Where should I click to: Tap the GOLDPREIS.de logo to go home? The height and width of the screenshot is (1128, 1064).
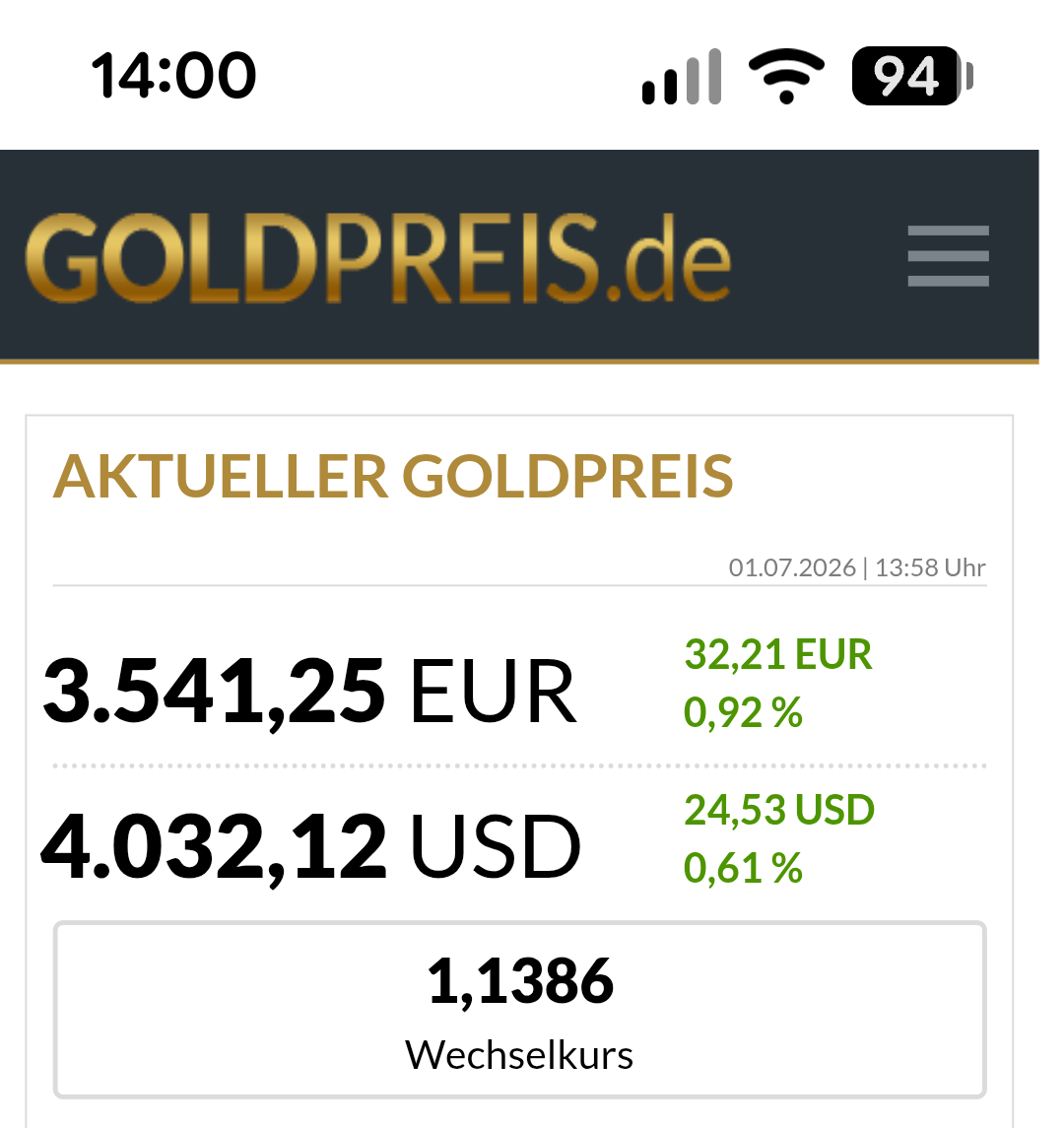(x=378, y=258)
